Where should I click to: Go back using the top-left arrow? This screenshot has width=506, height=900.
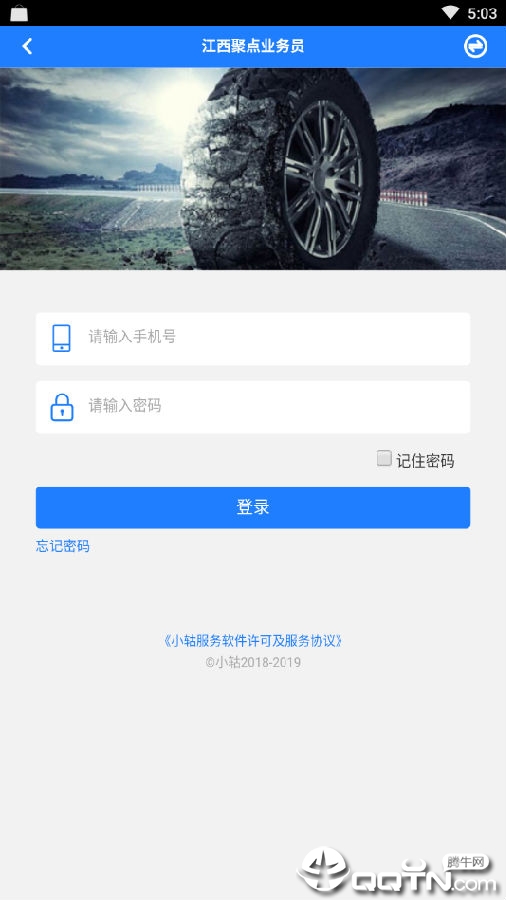tap(27, 46)
